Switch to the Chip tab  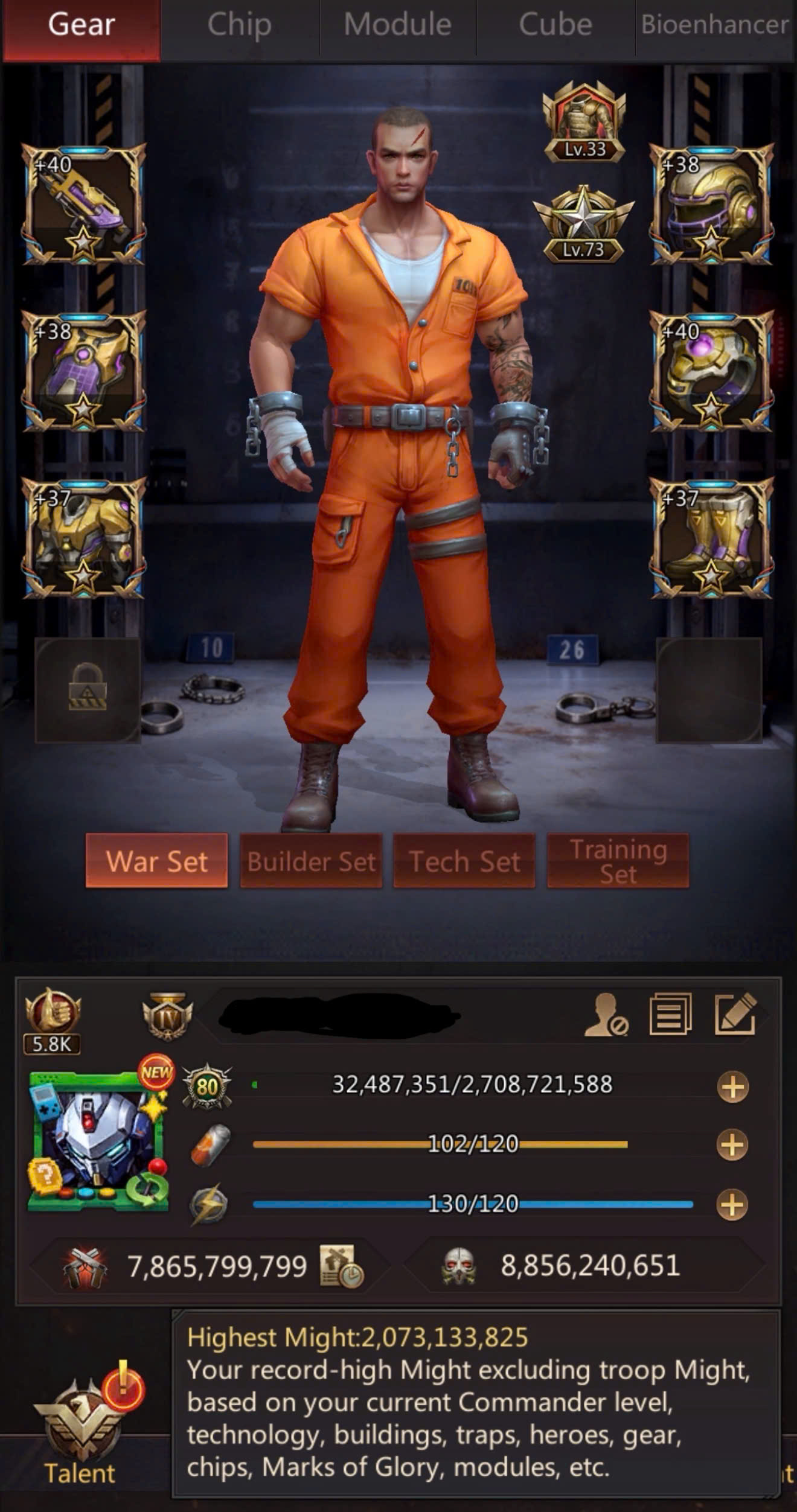[239, 25]
